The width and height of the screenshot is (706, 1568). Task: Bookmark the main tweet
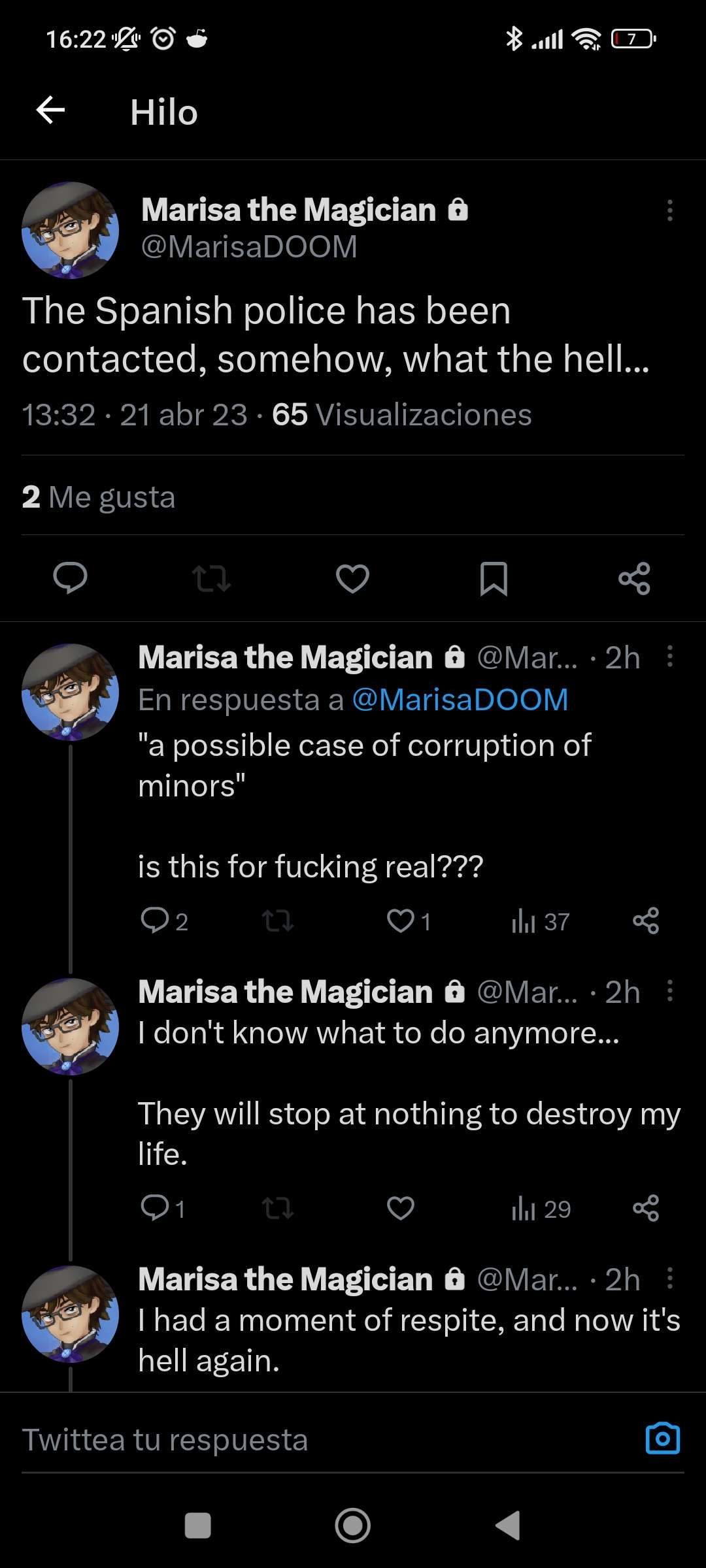pos(494,578)
